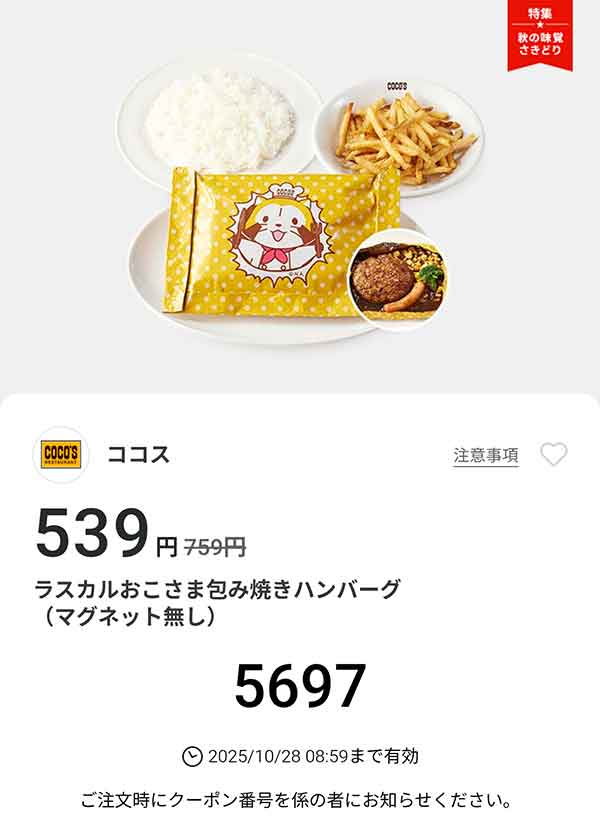Open the 注意事項 notes link
This screenshot has height=840, width=600.
coord(486,455)
